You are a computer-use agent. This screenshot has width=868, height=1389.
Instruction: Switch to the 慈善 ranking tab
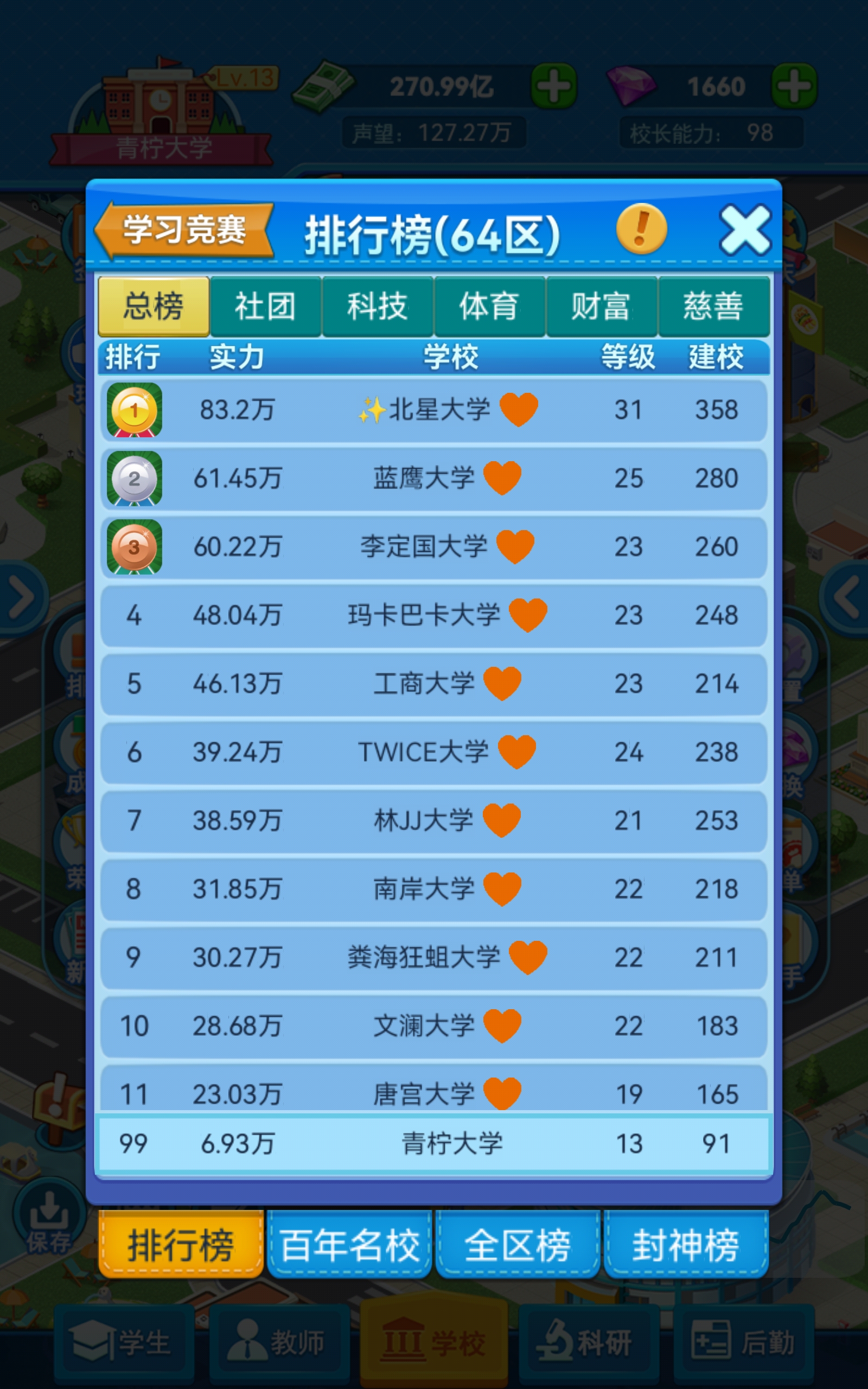[x=713, y=306]
